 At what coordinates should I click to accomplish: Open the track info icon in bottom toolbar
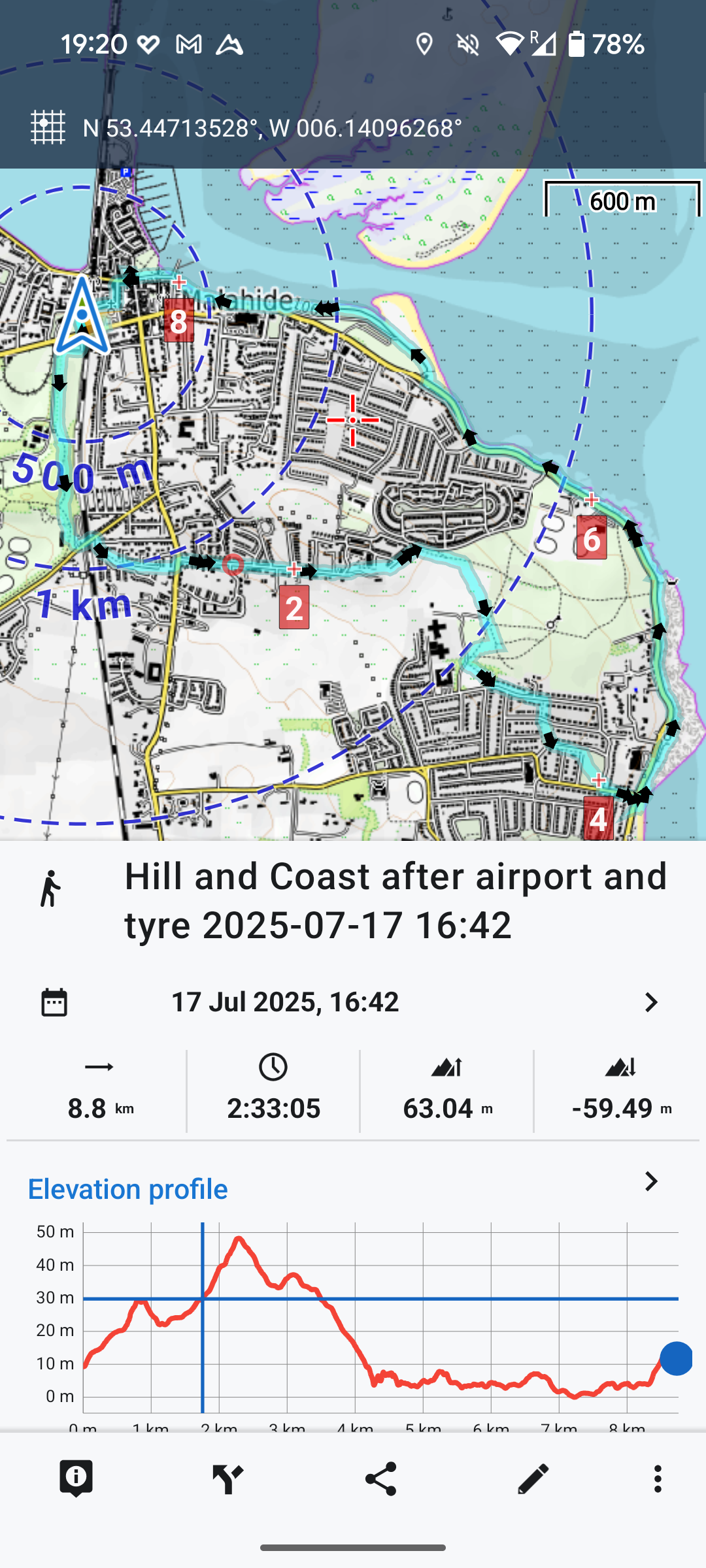pyautogui.click(x=76, y=1478)
